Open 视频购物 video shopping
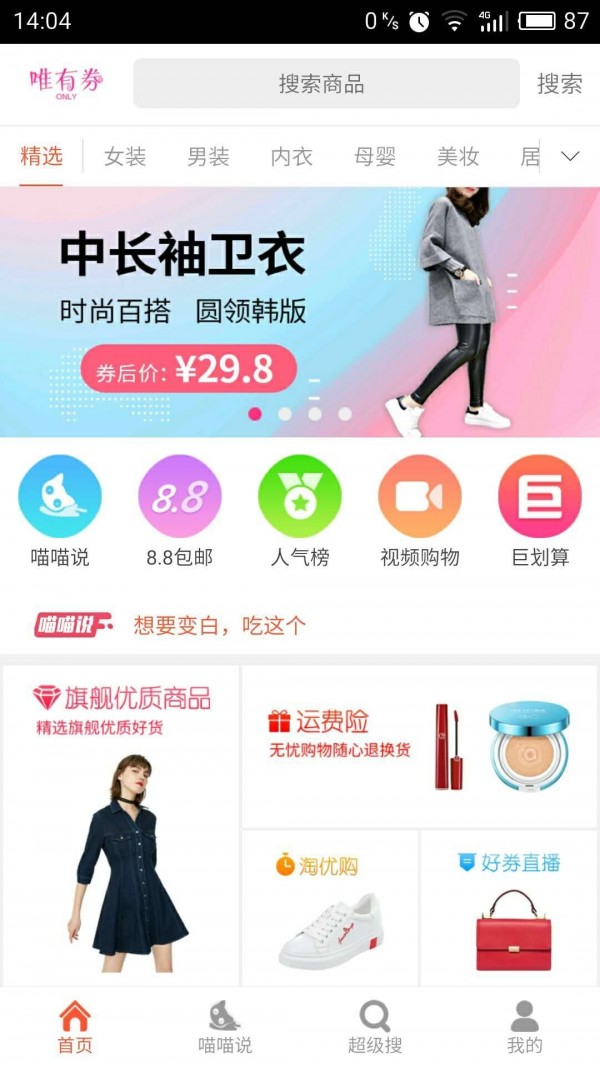 point(420,497)
